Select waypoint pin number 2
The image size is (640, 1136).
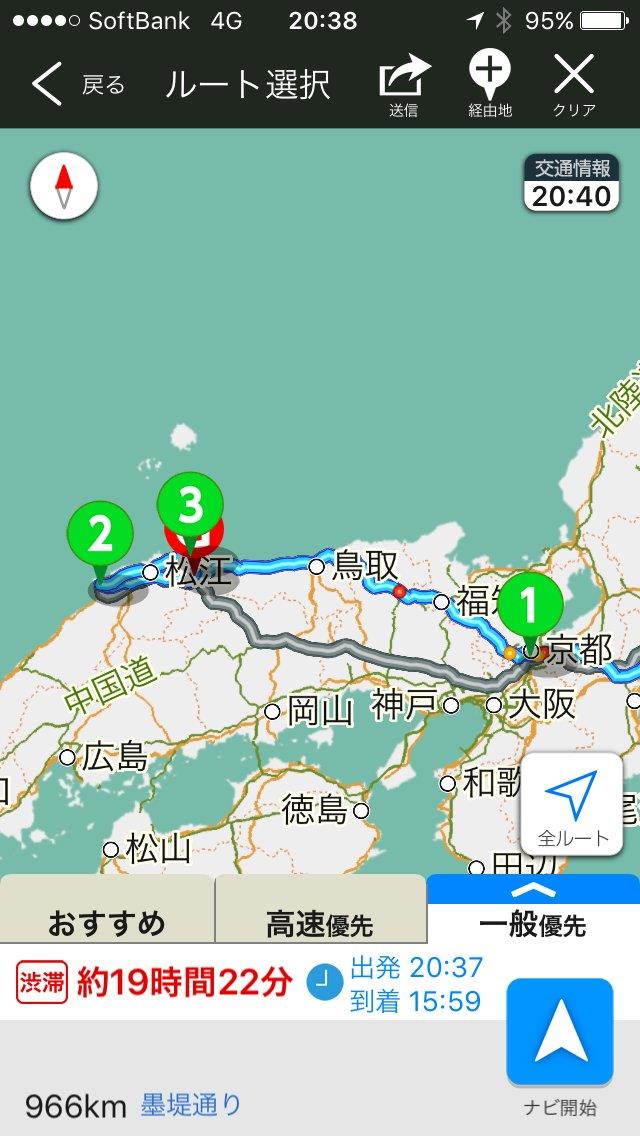[100, 538]
